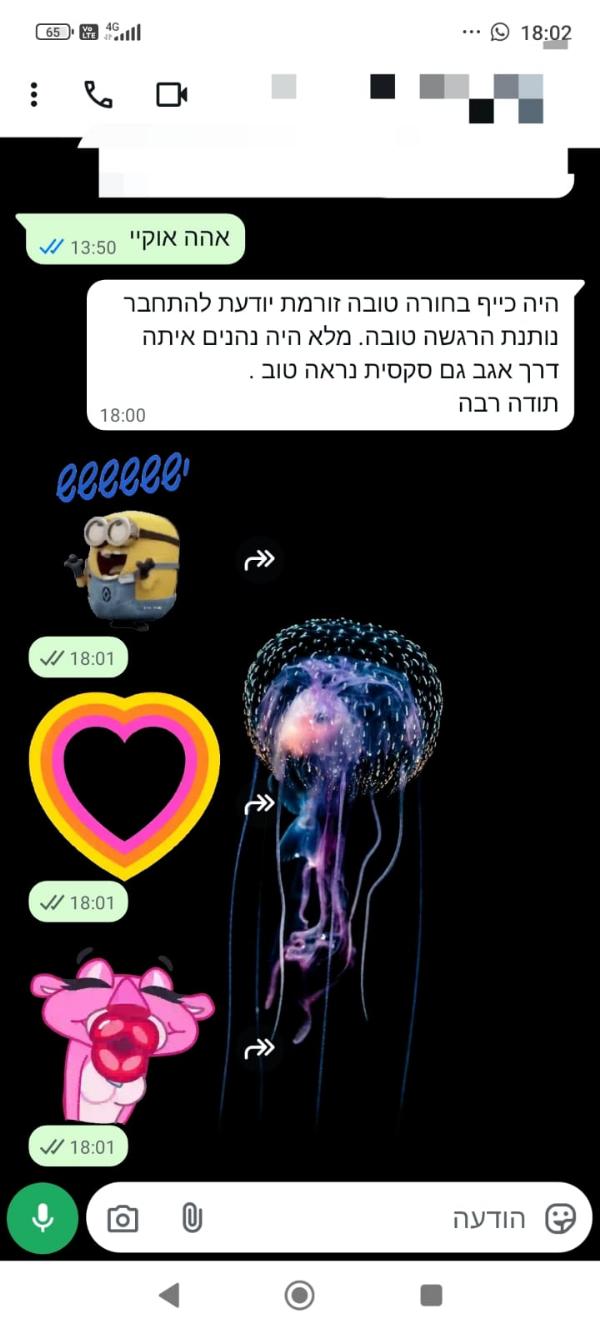
Task: Start a voice call
Action: pos(98,95)
